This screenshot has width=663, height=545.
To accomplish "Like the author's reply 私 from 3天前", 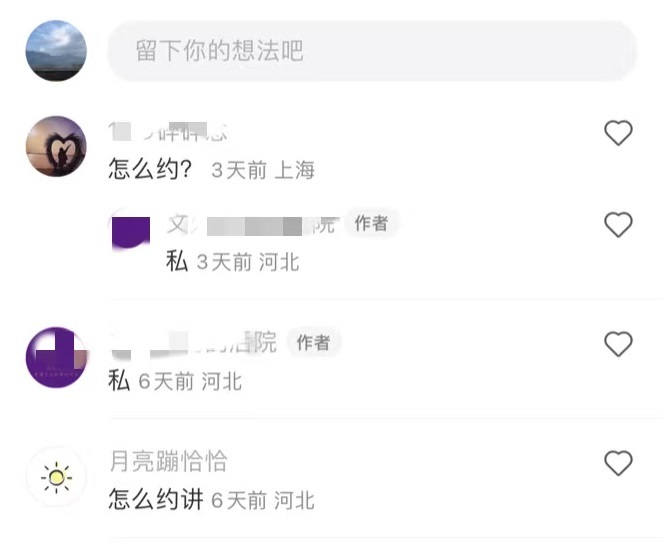I will coord(619,224).
